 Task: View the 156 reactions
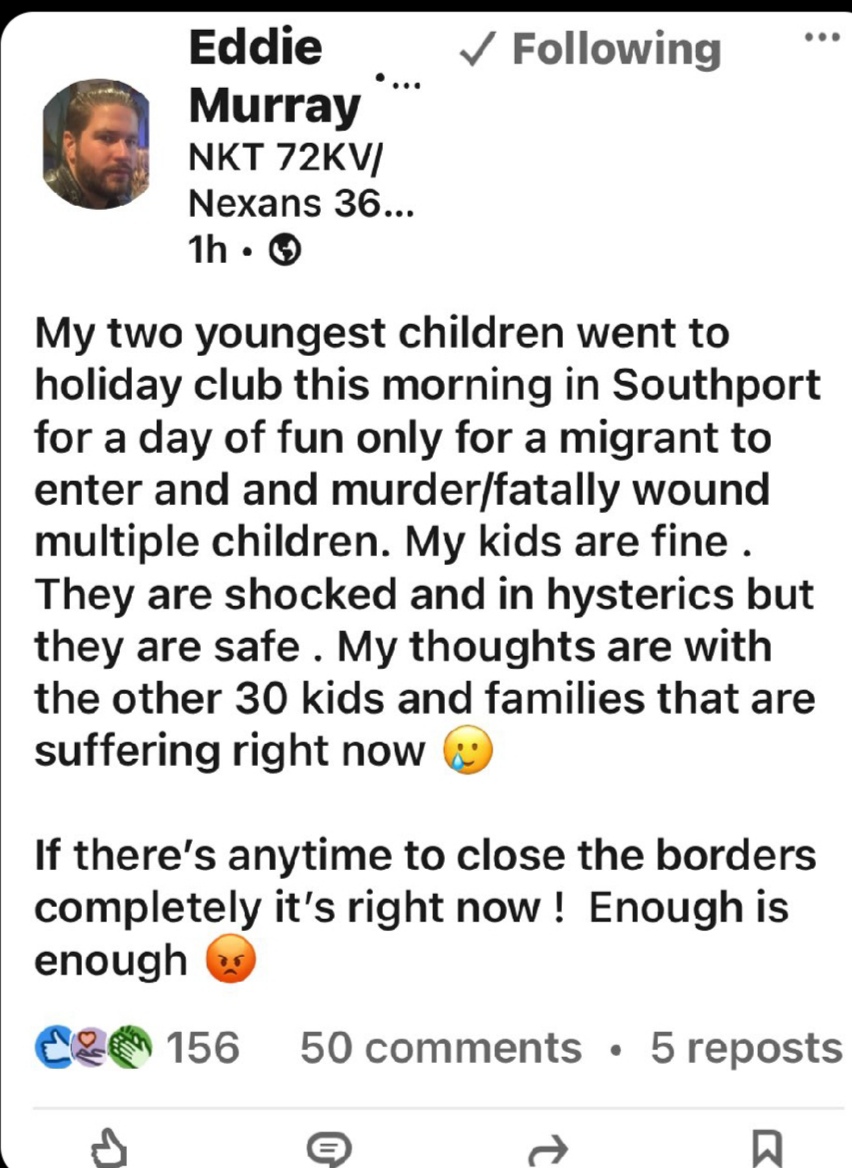pyautogui.click(x=138, y=1047)
